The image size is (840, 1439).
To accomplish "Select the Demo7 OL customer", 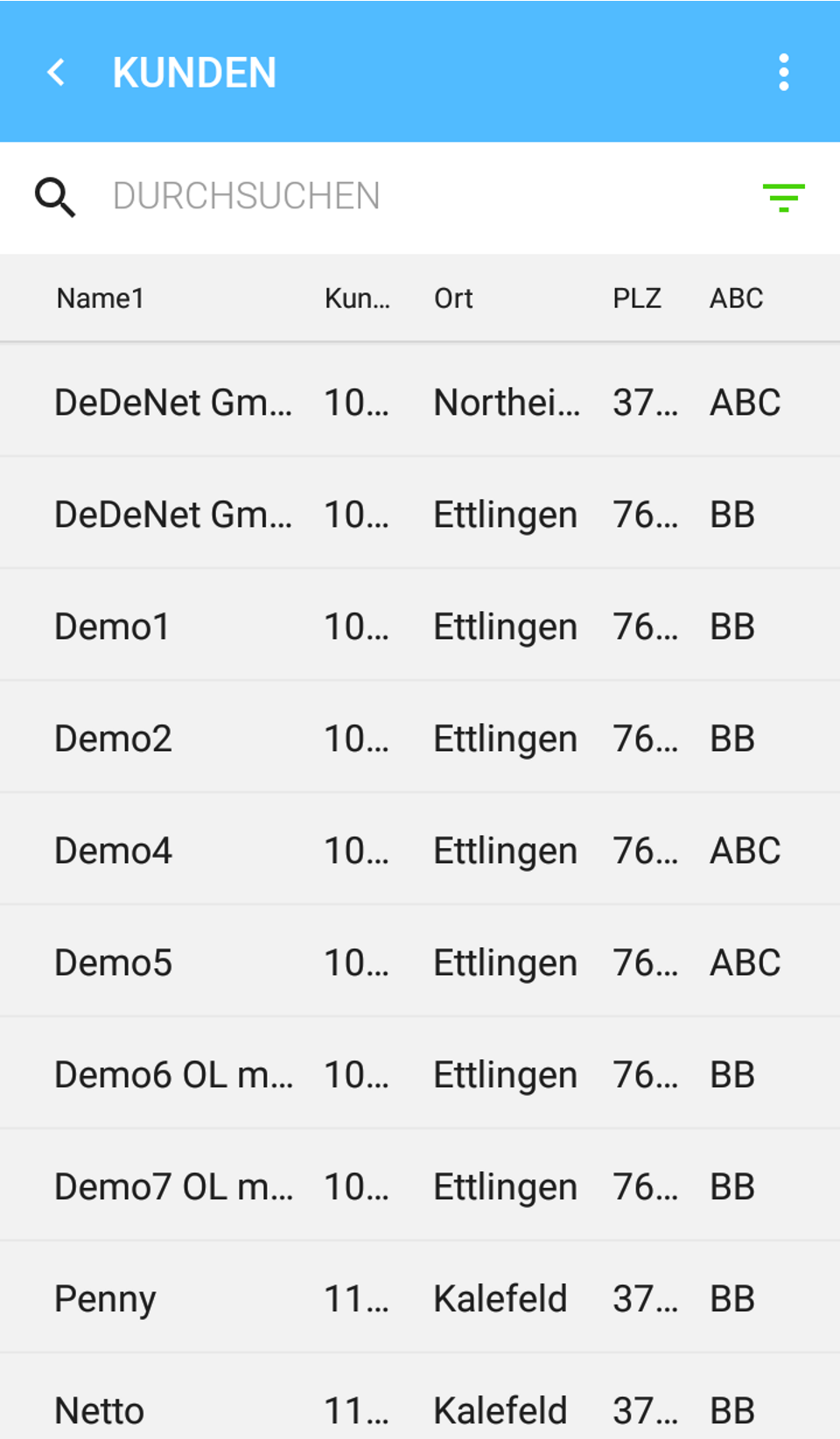I will pos(420,1185).
